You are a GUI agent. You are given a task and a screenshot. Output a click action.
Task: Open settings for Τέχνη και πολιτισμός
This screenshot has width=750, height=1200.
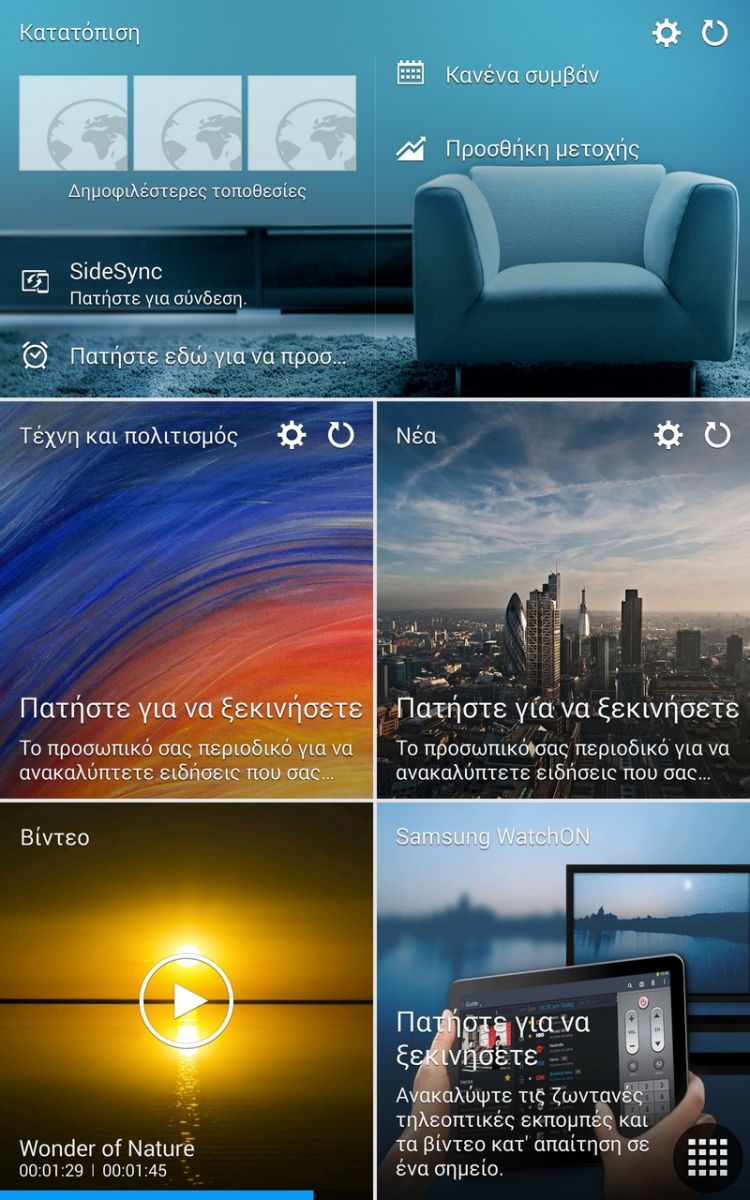pyautogui.click(x=291, y=435)
